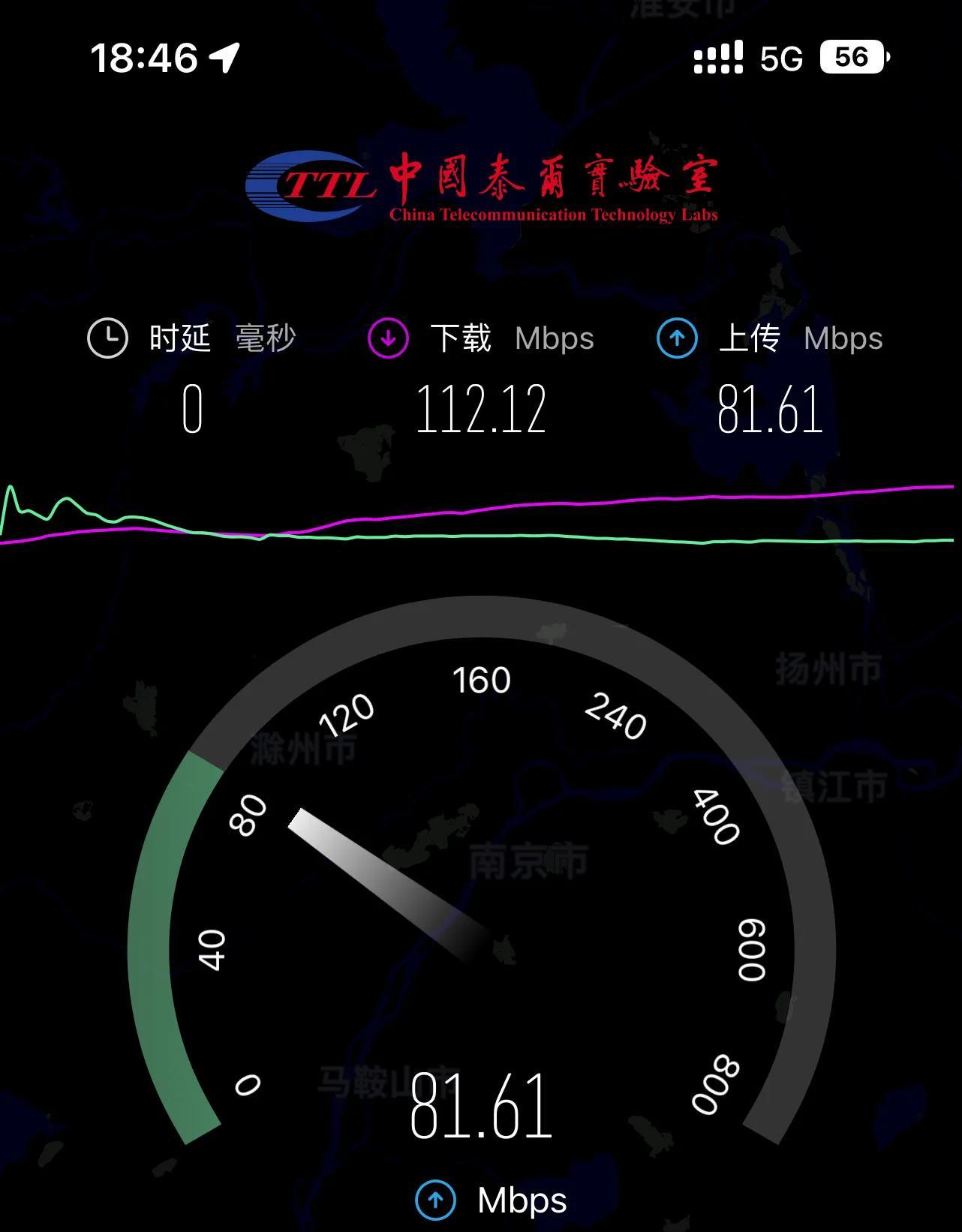Select the 上传 upload label
Viewport: 962px width, 1232px height.
[748, 338]
